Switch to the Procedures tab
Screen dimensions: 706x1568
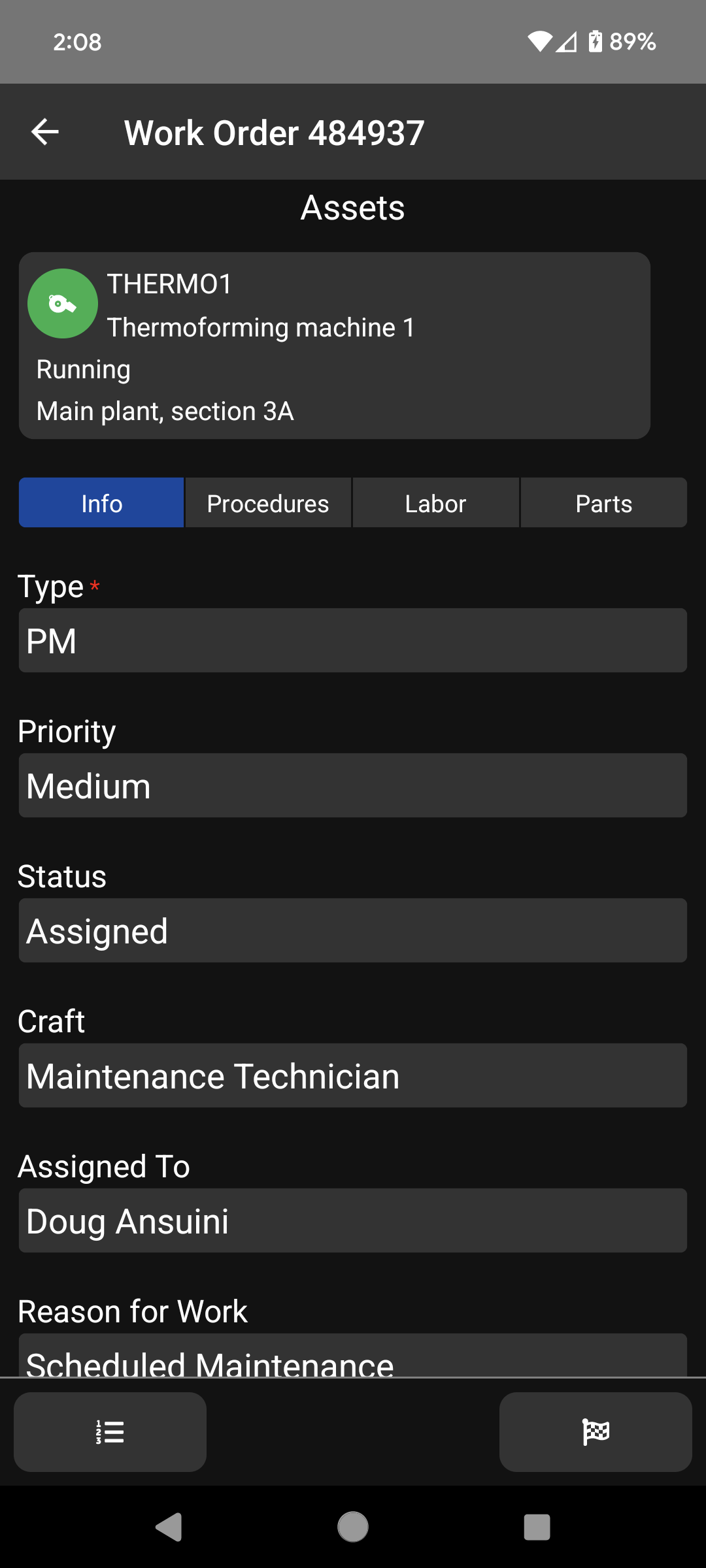coord(268,503)
